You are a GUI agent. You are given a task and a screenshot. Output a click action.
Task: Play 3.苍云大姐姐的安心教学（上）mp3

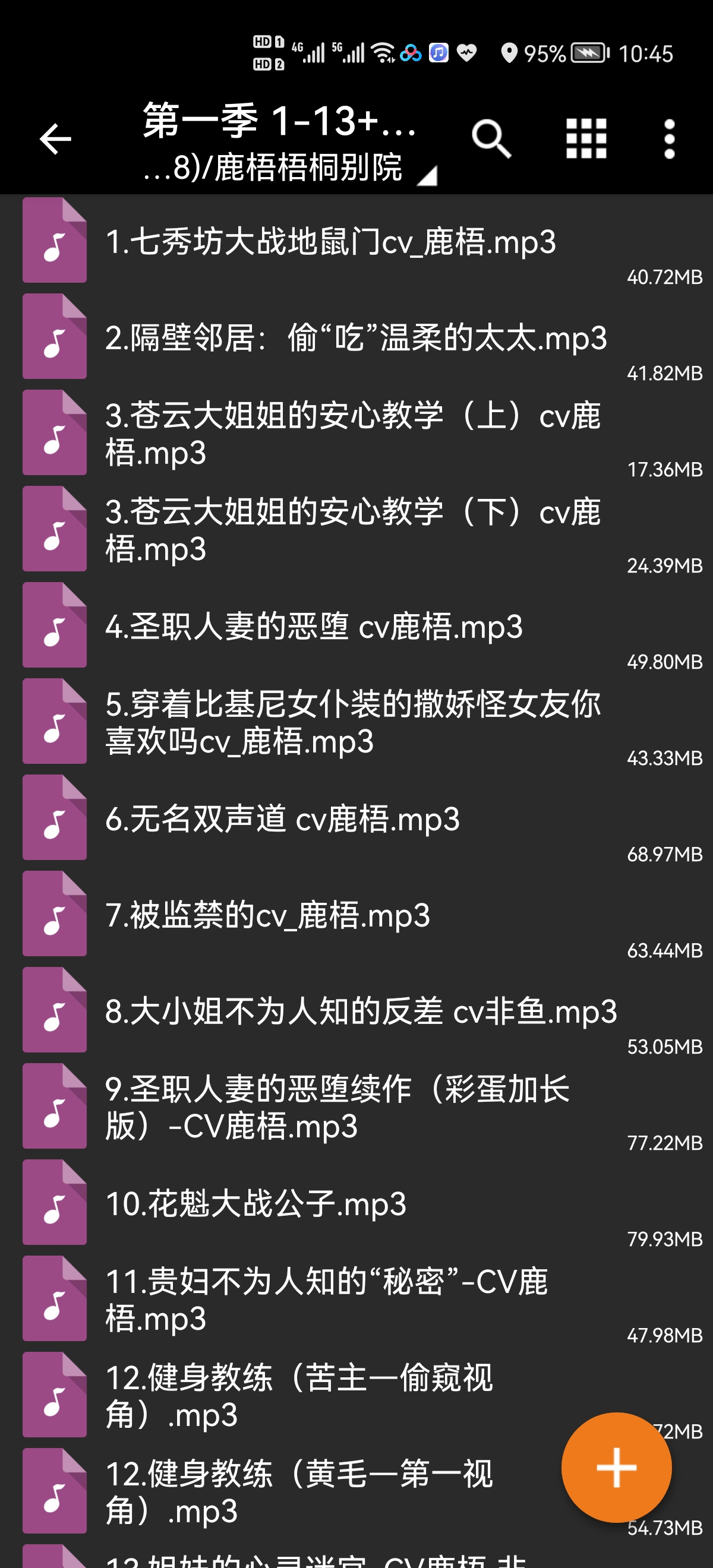pos(356,434)
